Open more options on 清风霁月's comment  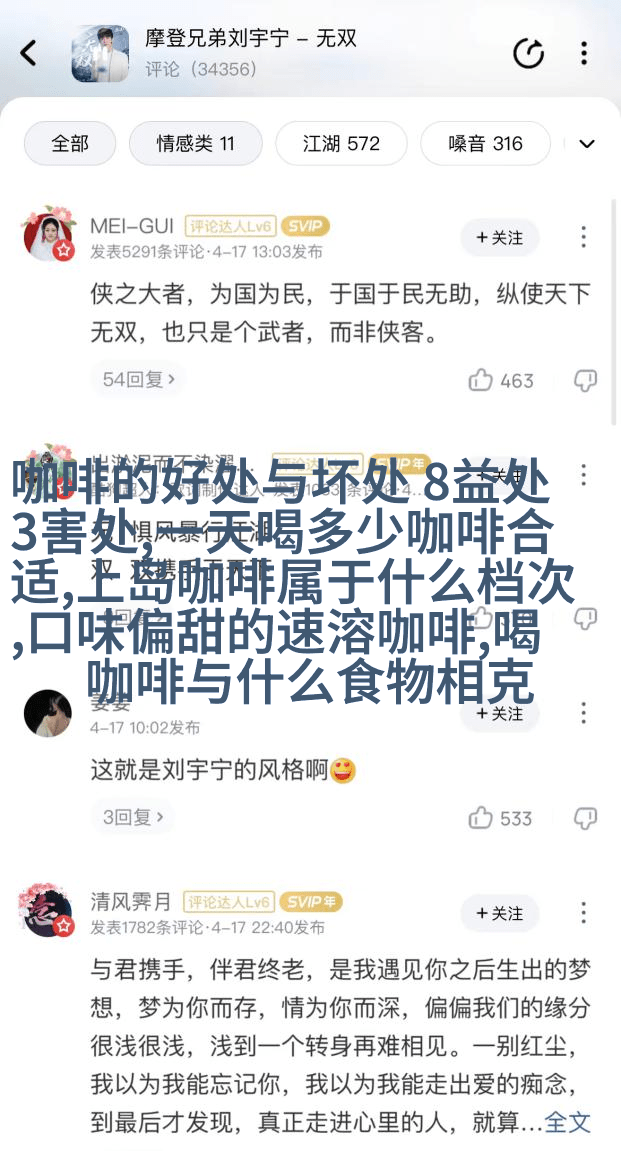coord(584,913)
